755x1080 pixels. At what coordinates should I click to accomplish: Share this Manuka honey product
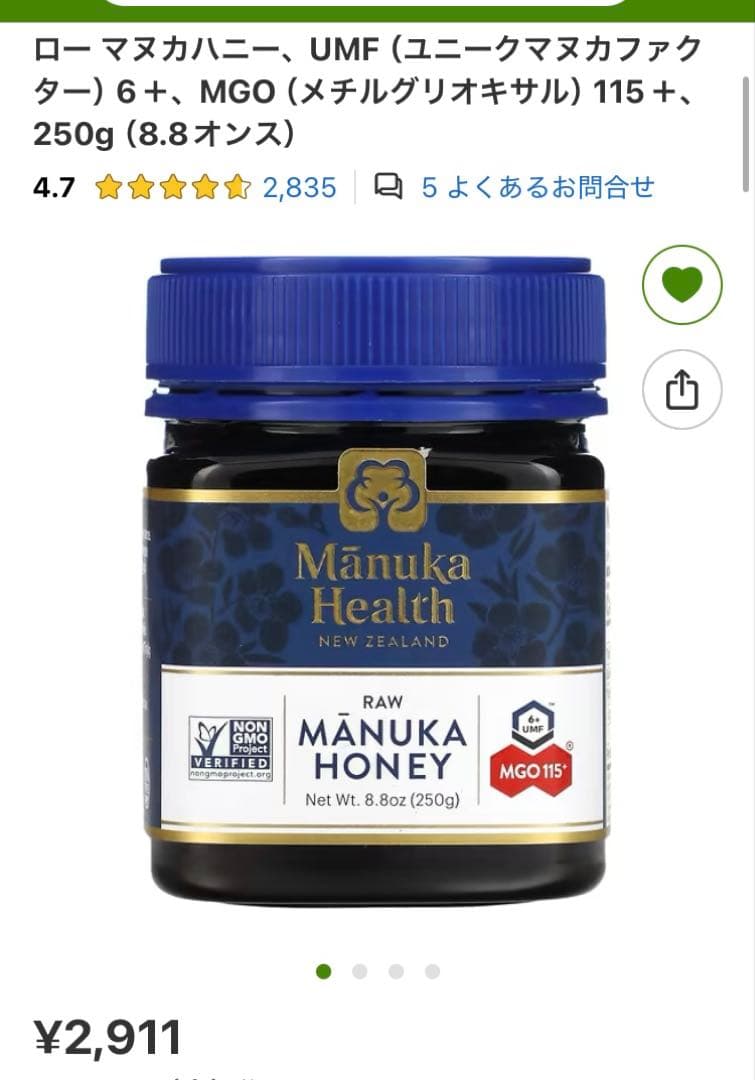tap(682, 390)
